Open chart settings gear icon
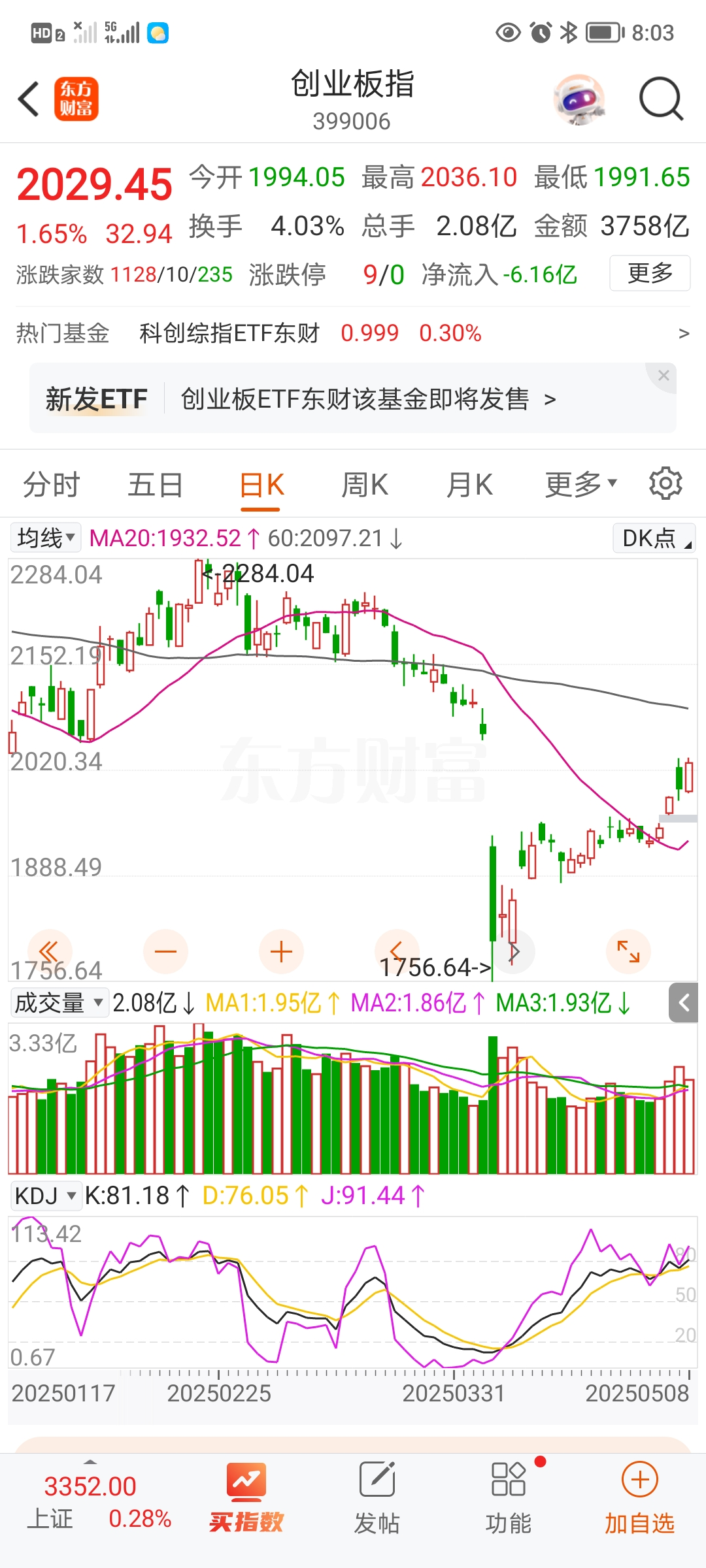This screenshot has height=1568, width=706. [665, 484]
